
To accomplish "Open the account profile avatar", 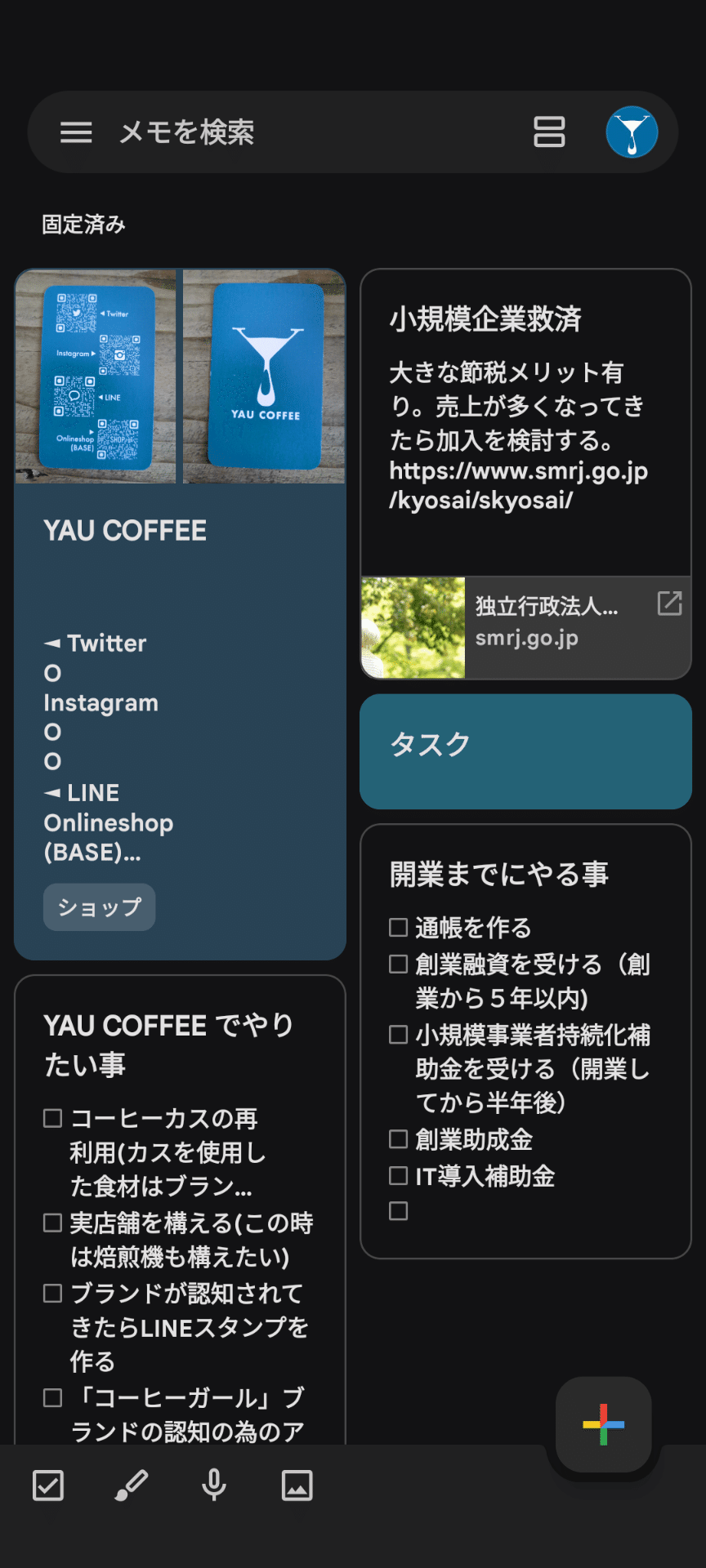I will (632, 132).
